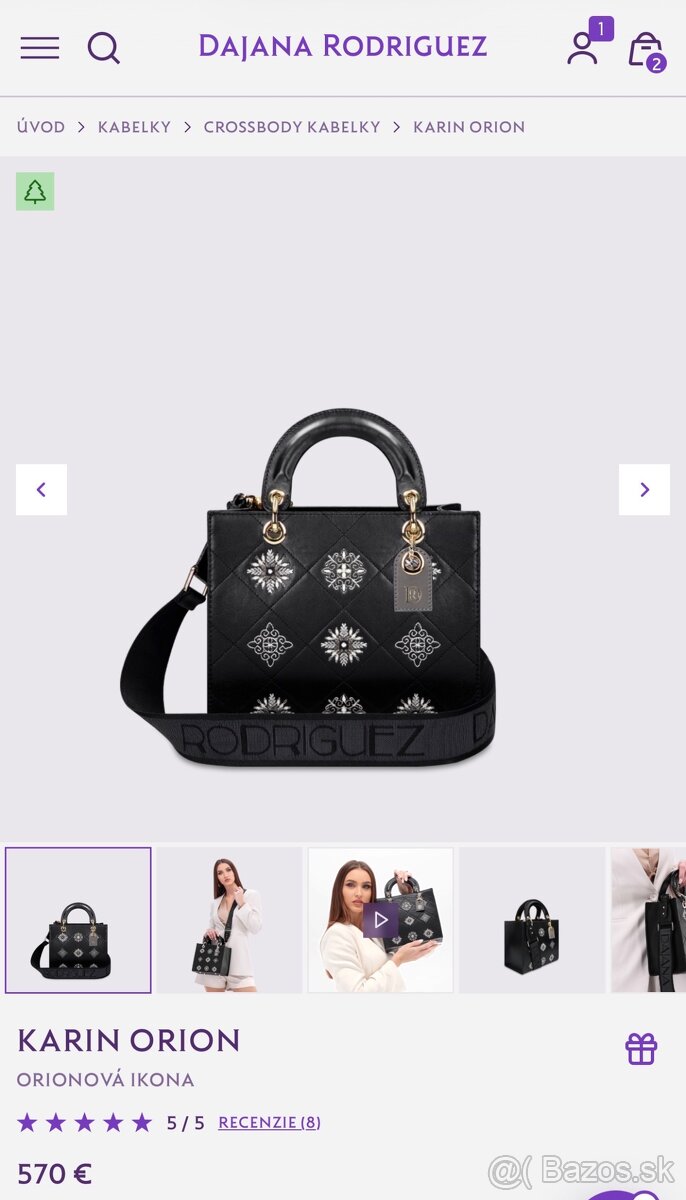Go to Úvod breadcrumb

tap(41, 127)
